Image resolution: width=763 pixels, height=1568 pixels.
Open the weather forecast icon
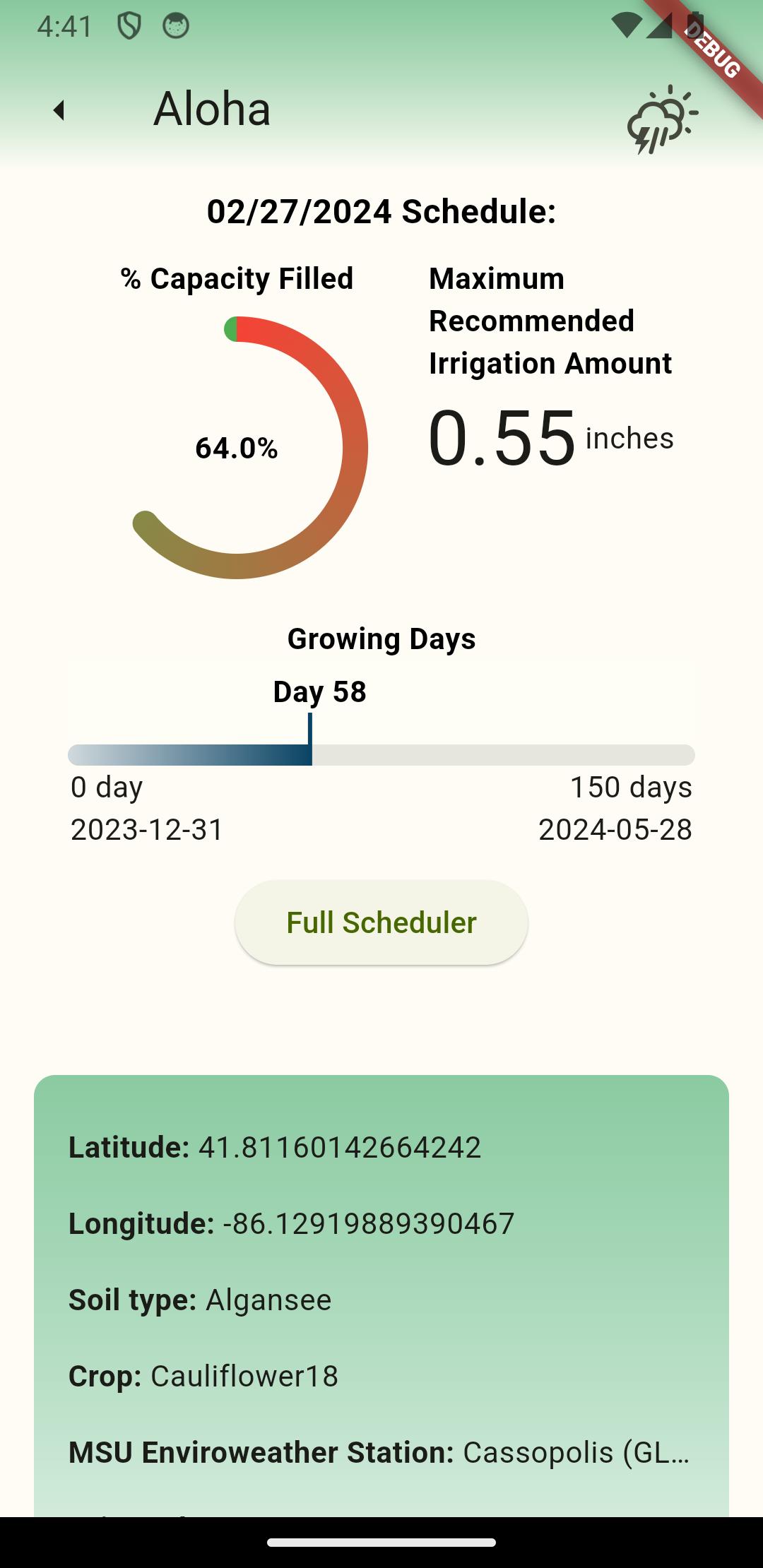[662, 120]
